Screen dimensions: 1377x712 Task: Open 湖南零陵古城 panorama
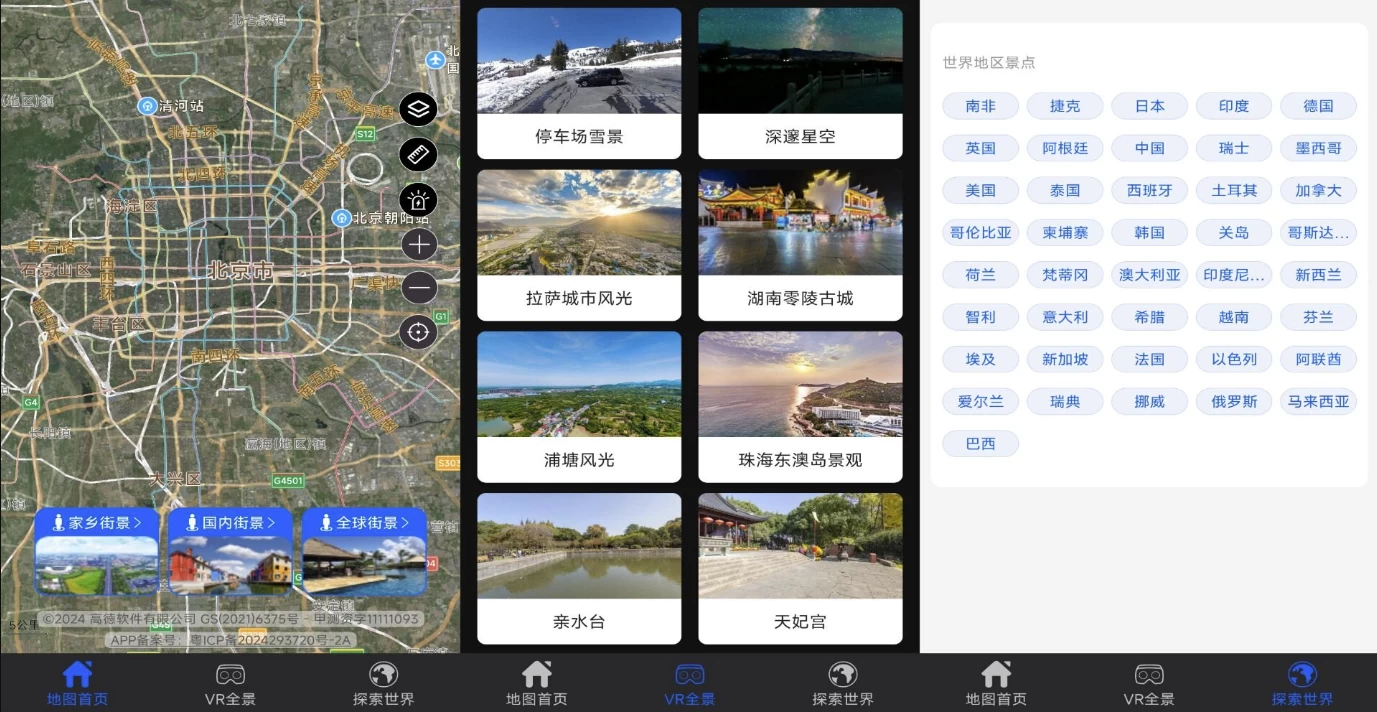pos(800,245)
